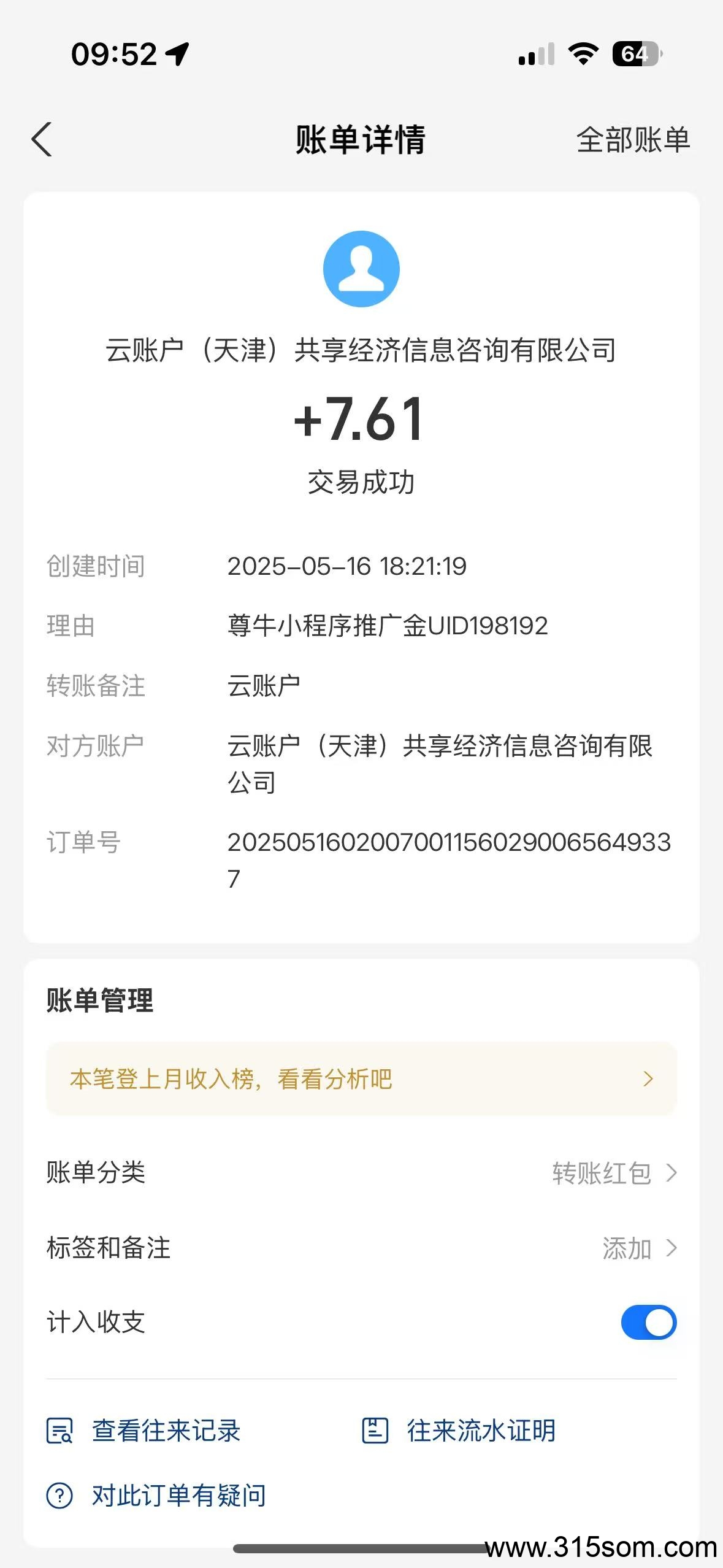Tap 对此订单有疑问 for help
The image size is (723, 1568).
(x=156, y=1495)
